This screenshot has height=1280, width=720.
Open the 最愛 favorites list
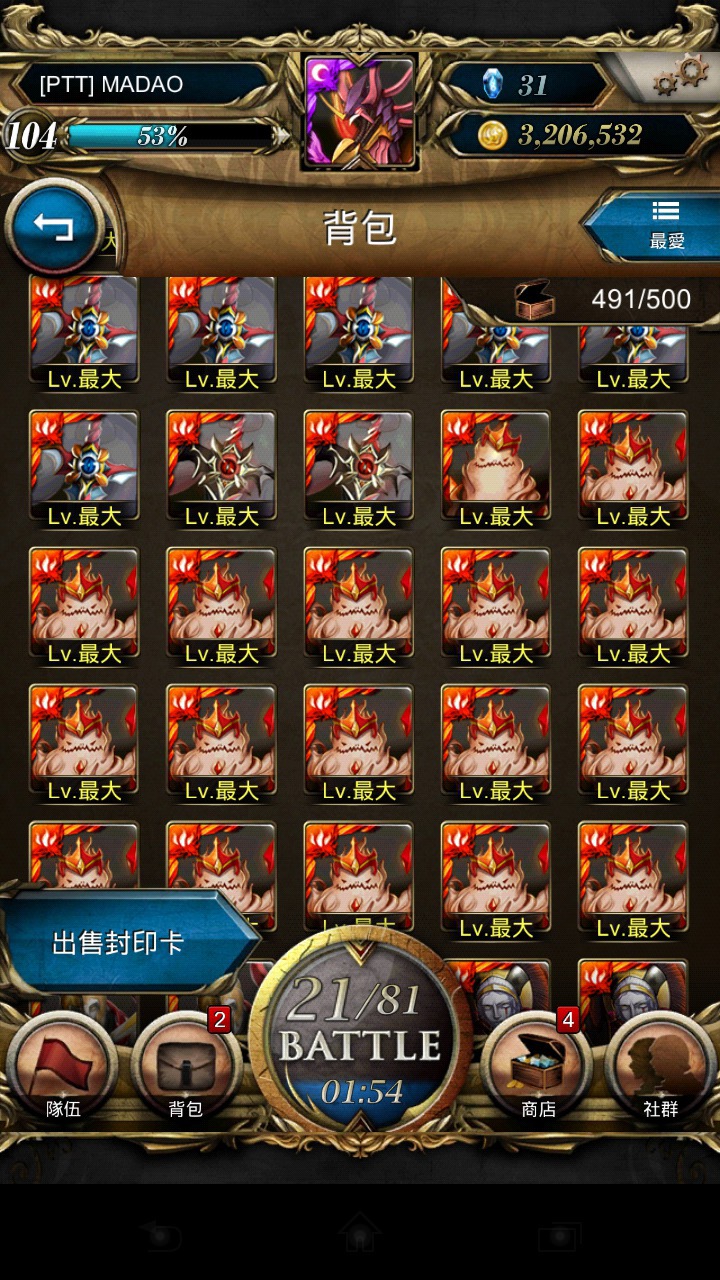660,224
